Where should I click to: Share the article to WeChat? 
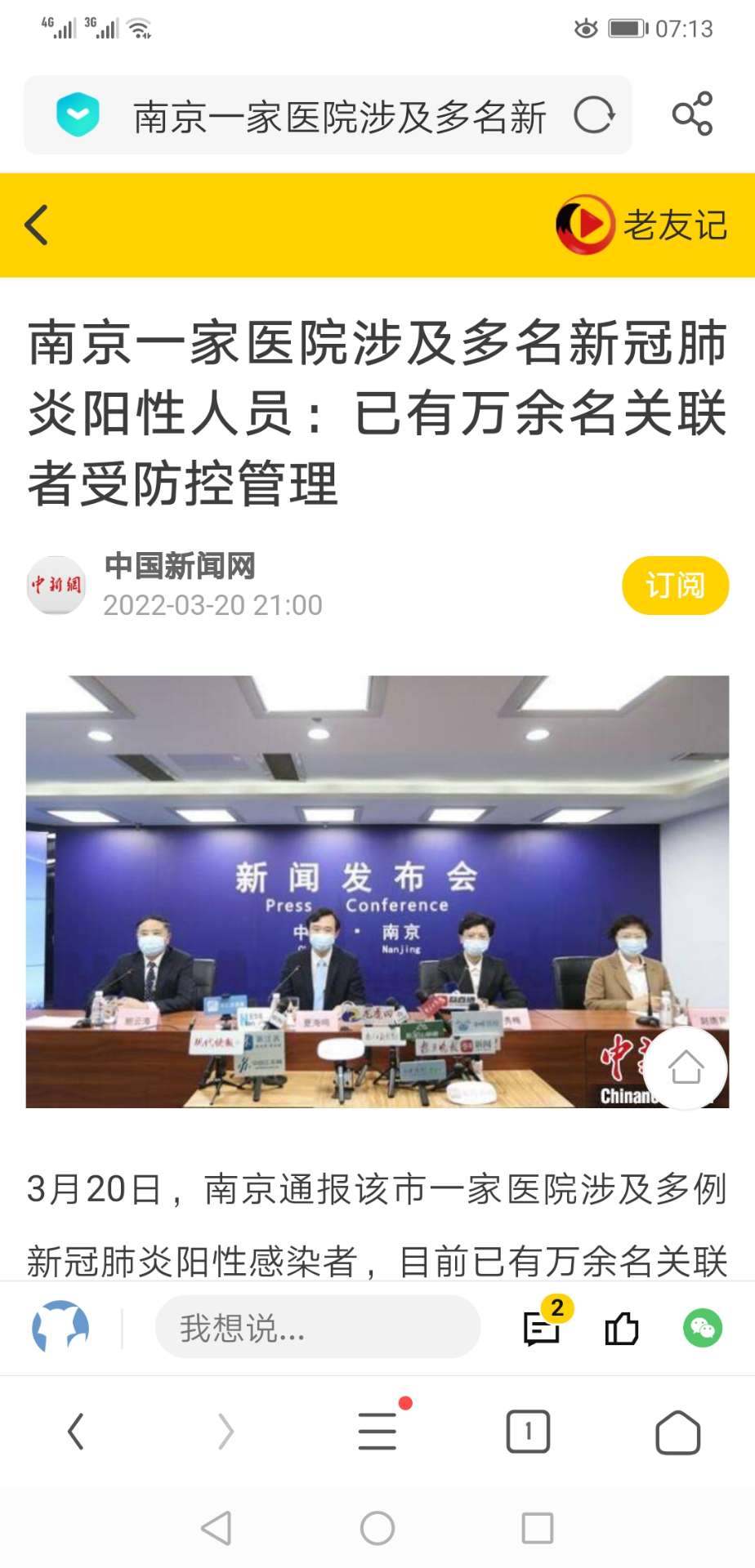703,1327
